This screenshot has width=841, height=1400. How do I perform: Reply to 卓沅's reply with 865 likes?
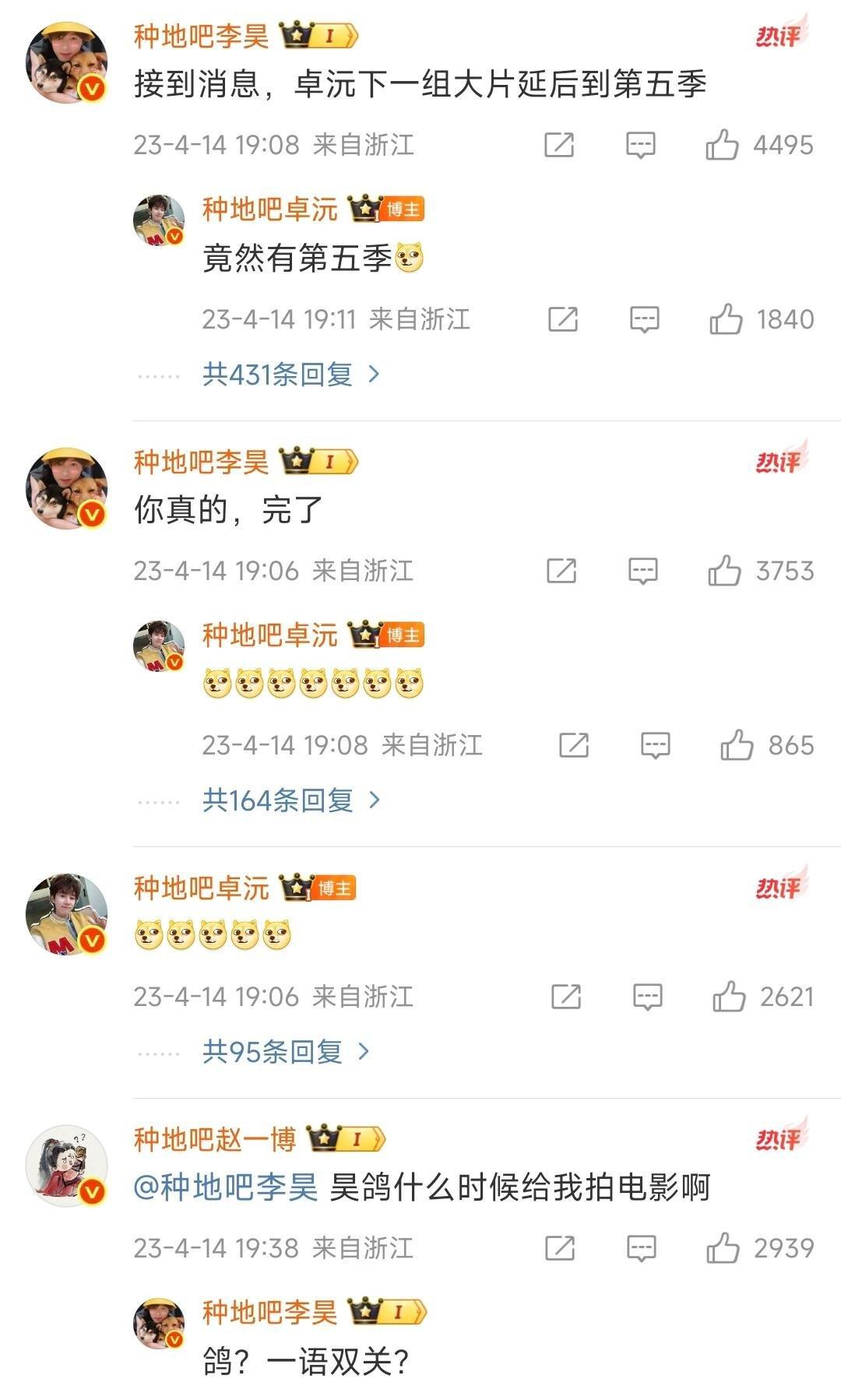point(655,745)
